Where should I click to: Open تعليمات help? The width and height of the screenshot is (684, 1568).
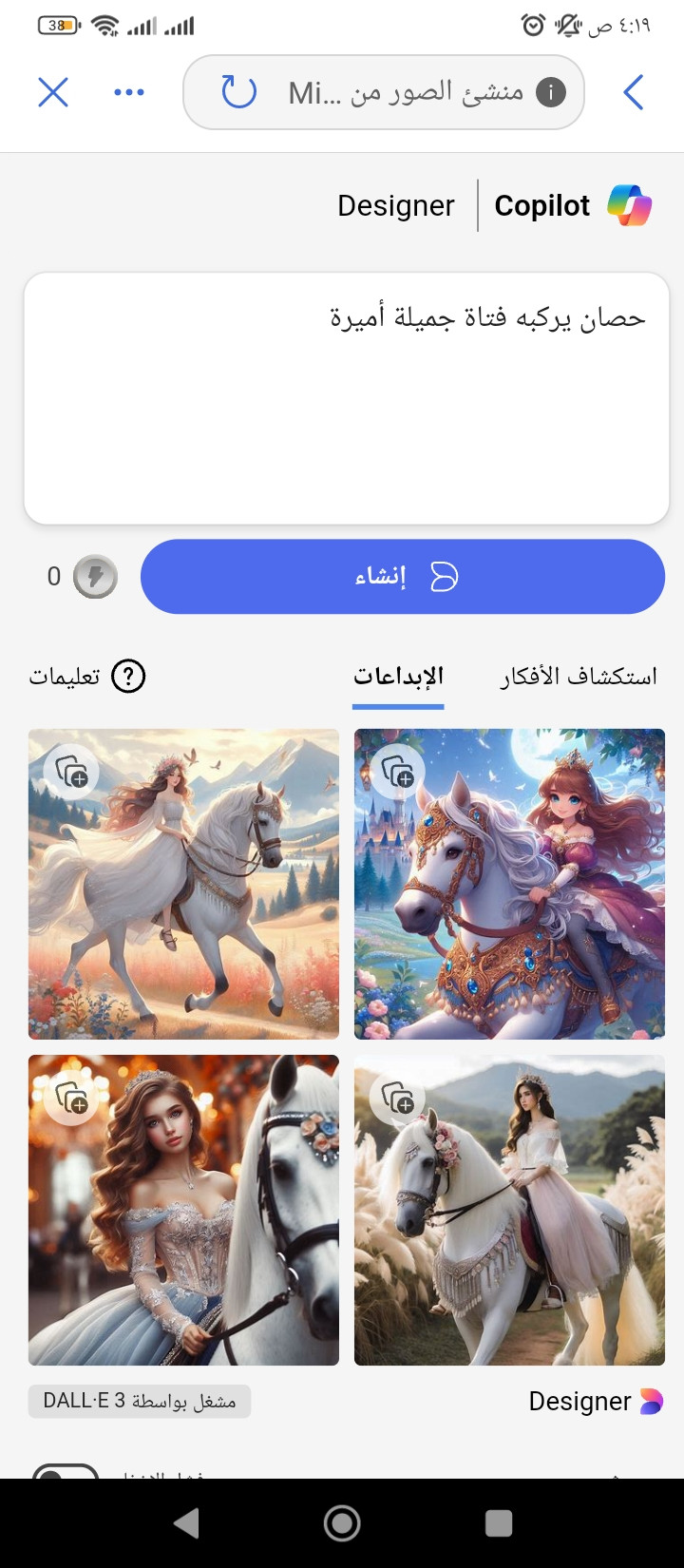87,677
